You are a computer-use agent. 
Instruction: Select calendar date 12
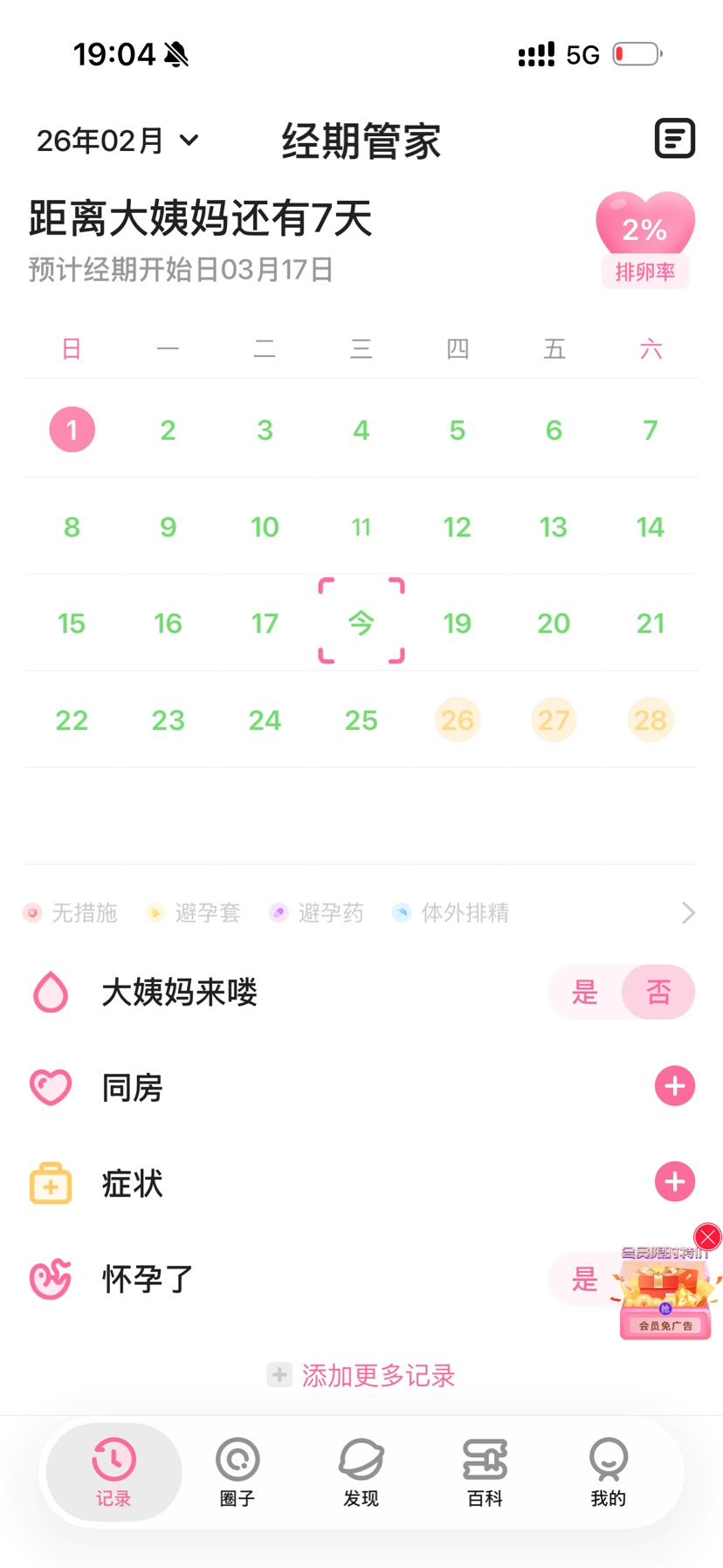pyautogui.click(x=457, y=527)
